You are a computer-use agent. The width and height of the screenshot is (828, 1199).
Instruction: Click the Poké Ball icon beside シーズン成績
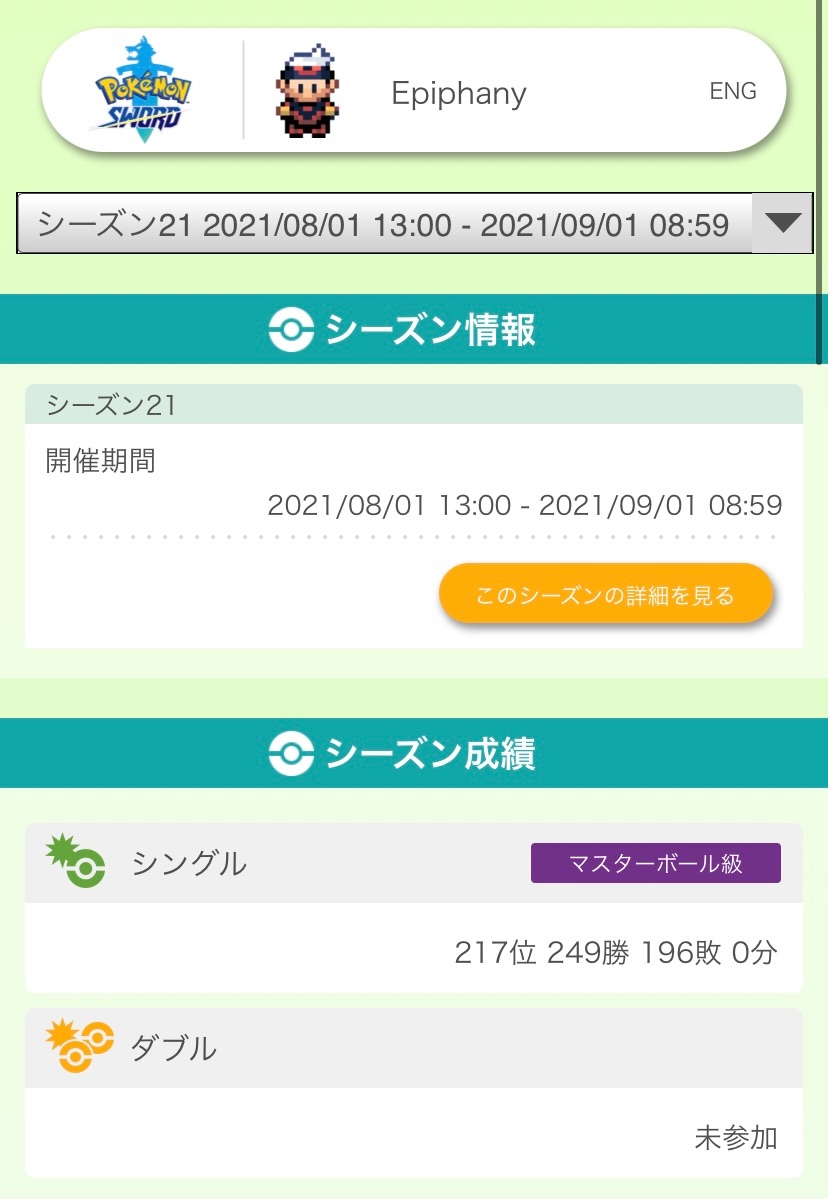coord(290,755)
